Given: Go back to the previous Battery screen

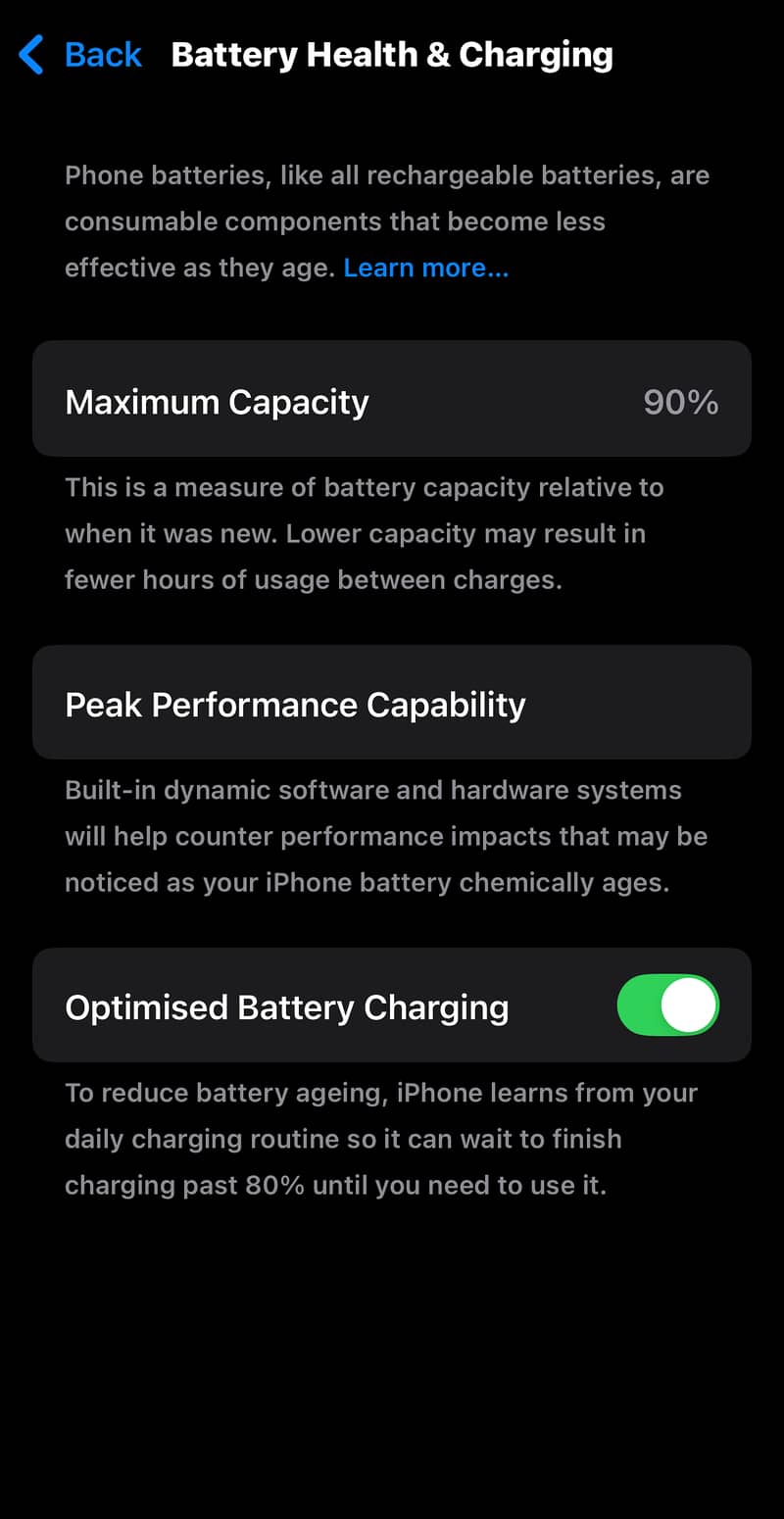Looking at the screenshot, I should (82, 55).
